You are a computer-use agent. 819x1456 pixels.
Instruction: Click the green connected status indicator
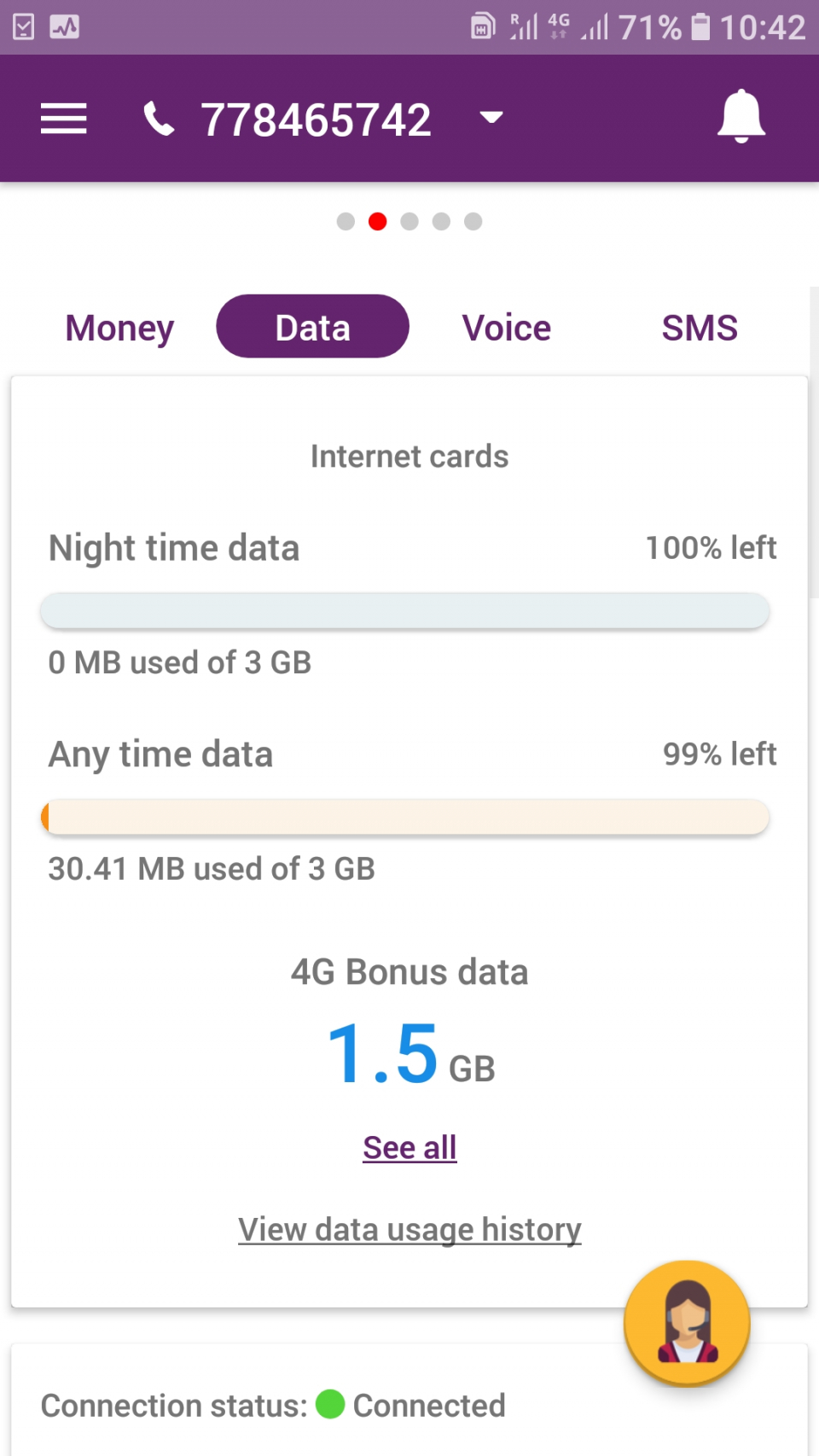328,1406
